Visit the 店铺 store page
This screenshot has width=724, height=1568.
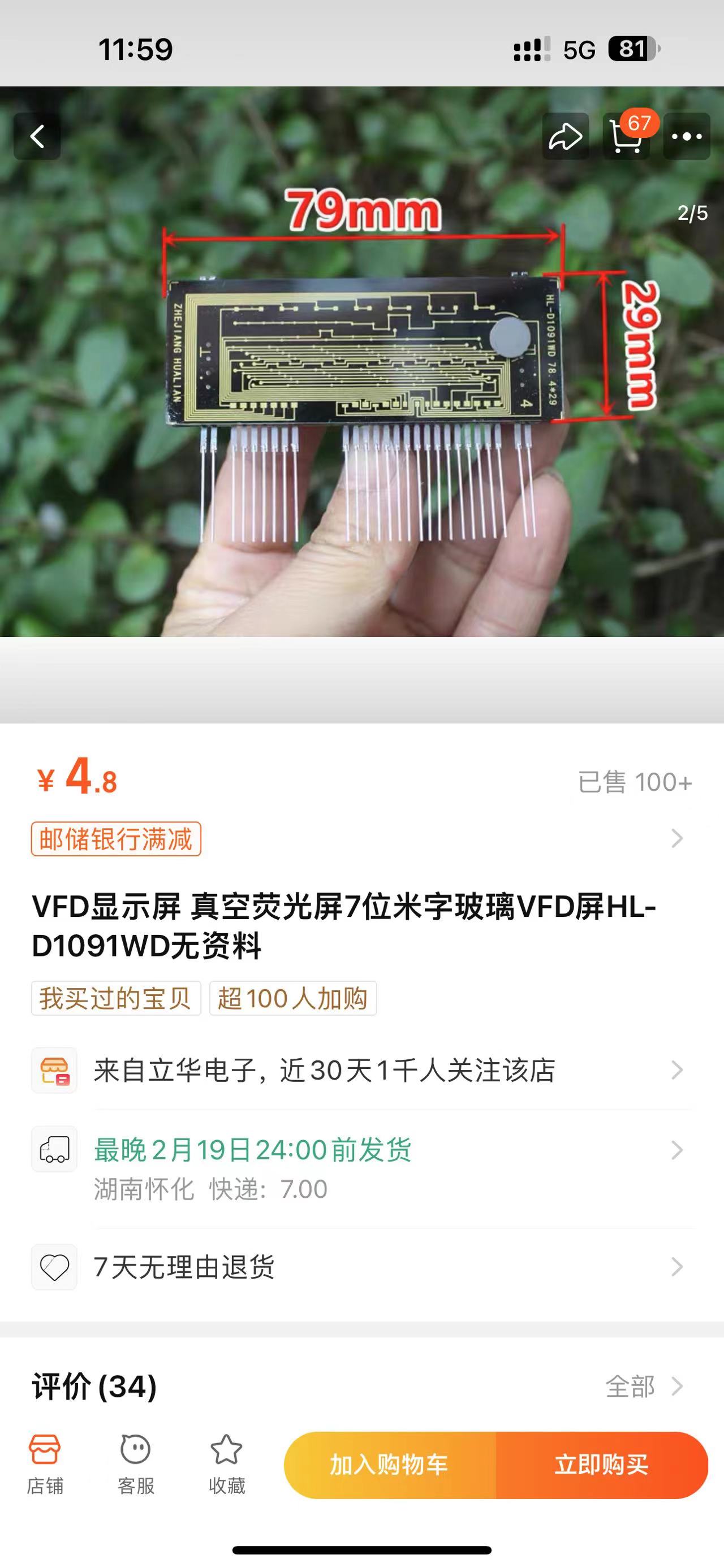coord(45,1465)
